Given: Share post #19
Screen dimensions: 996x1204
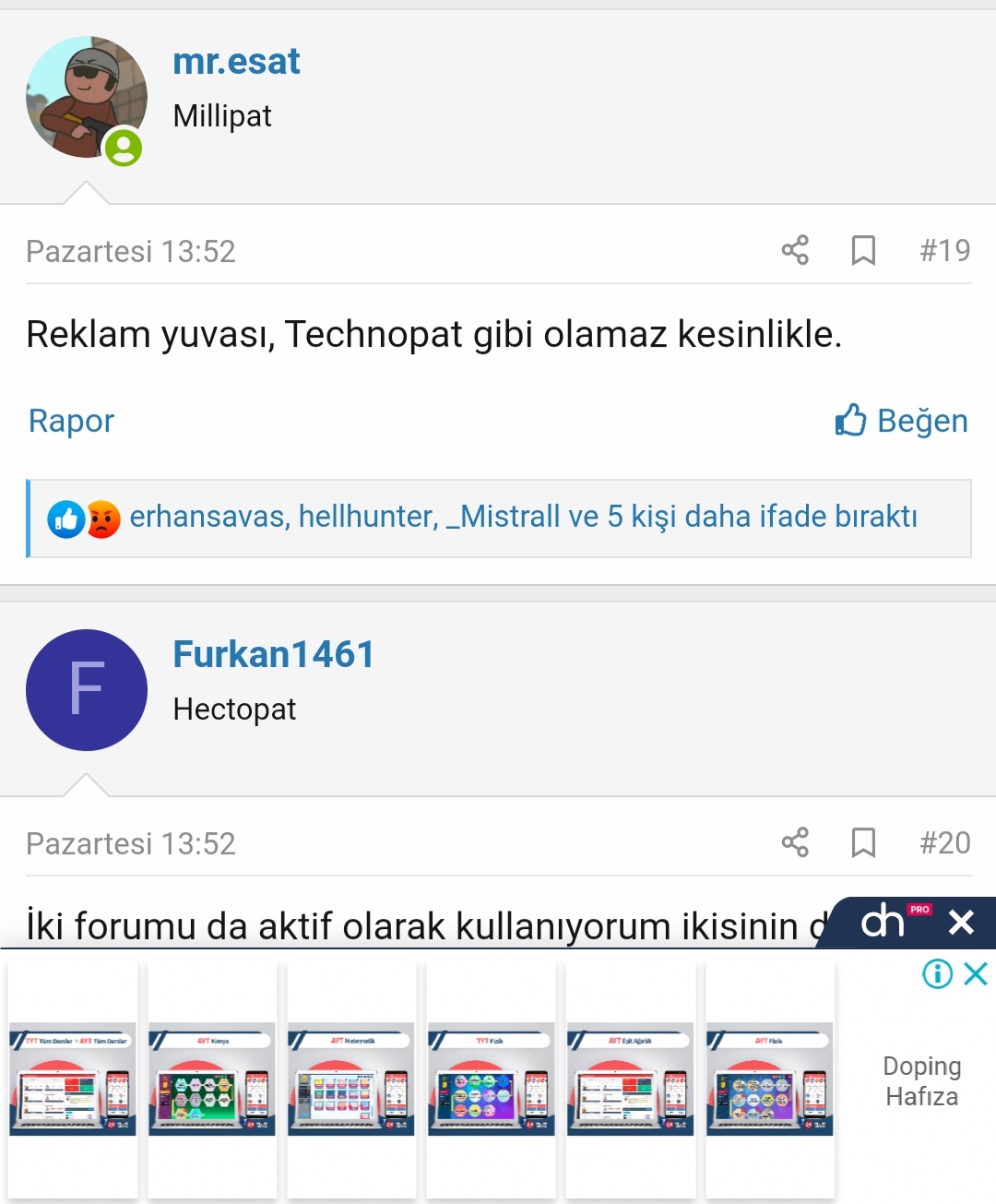Looking at the screenshot, I should click(795, 250).
